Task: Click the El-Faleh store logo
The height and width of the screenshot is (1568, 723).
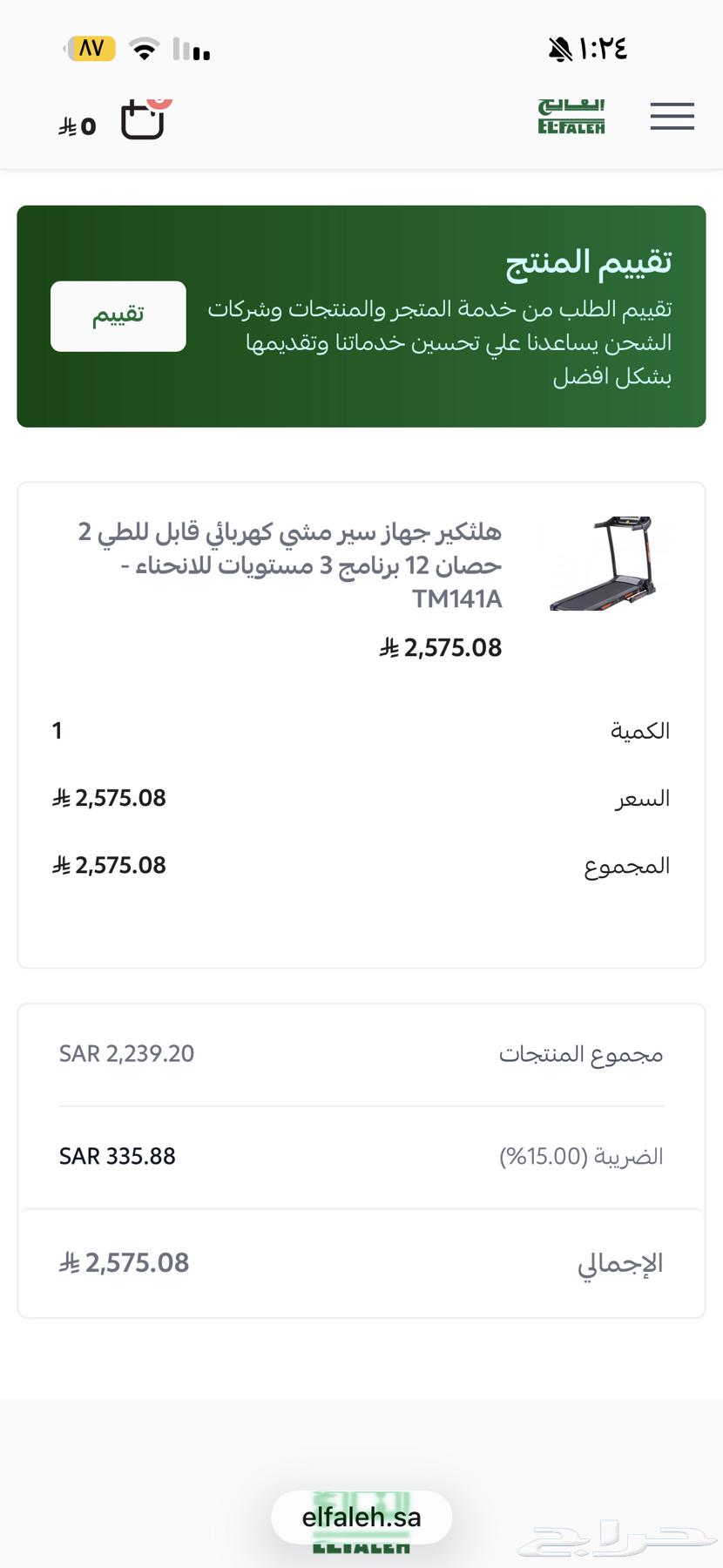Action: 572,115
